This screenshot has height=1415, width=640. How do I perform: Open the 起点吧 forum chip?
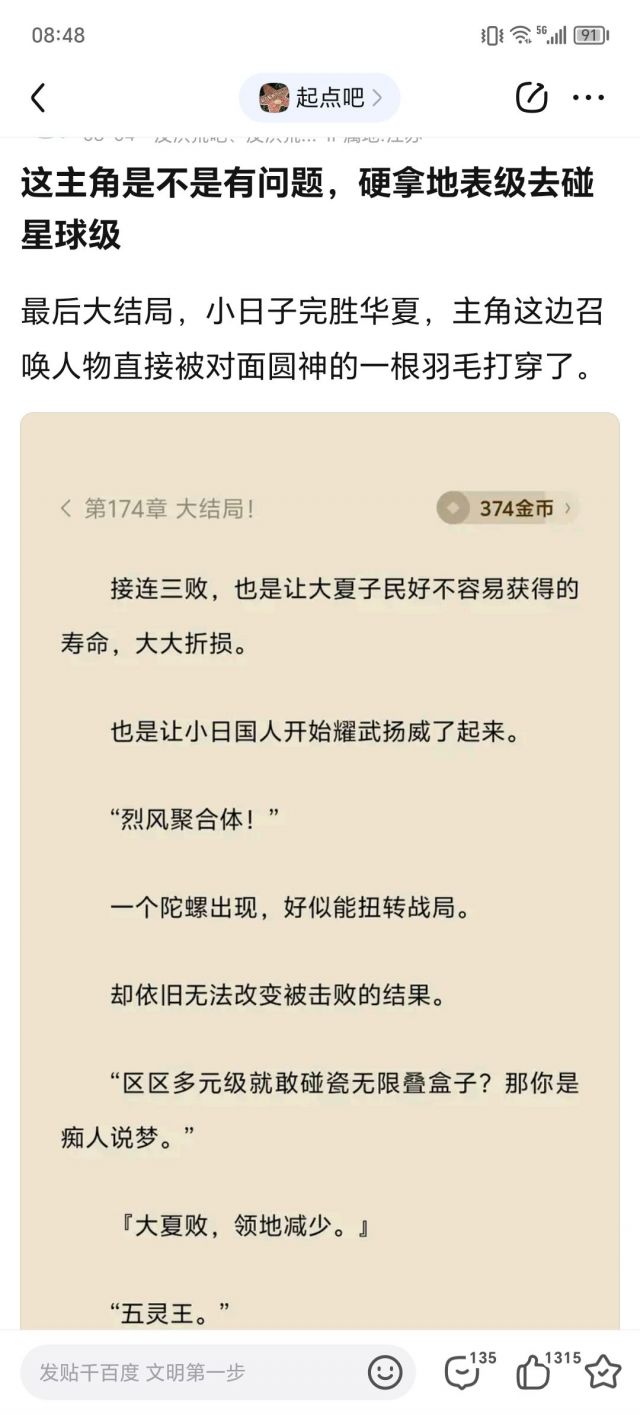(x=319, y=97)
